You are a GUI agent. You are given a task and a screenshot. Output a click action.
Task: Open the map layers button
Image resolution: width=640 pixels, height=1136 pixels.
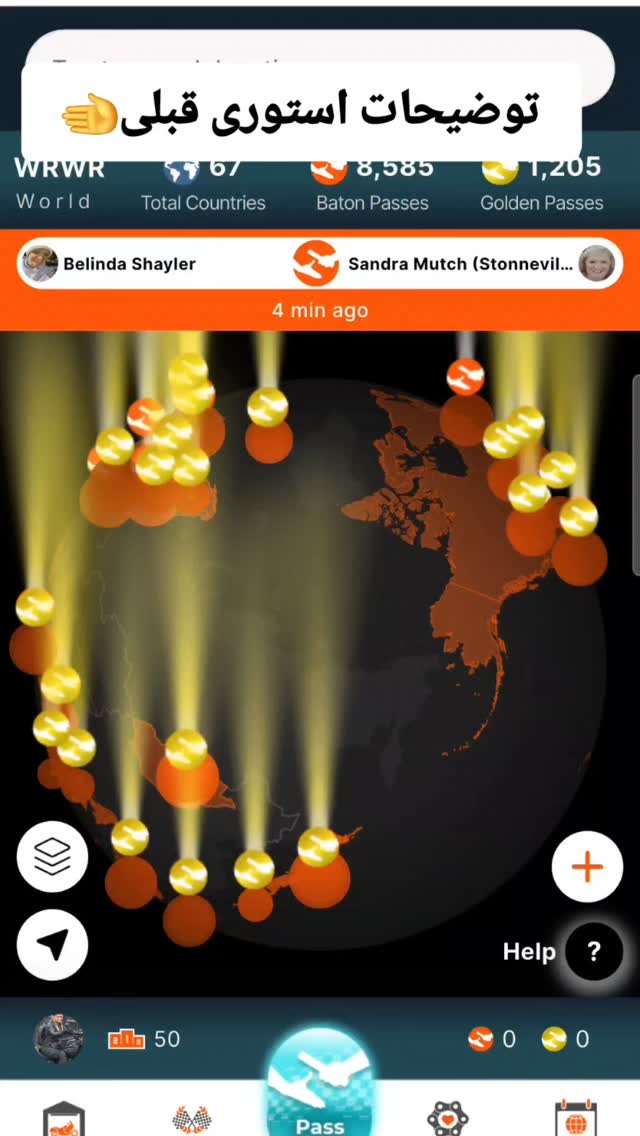(x=52, y=857)
